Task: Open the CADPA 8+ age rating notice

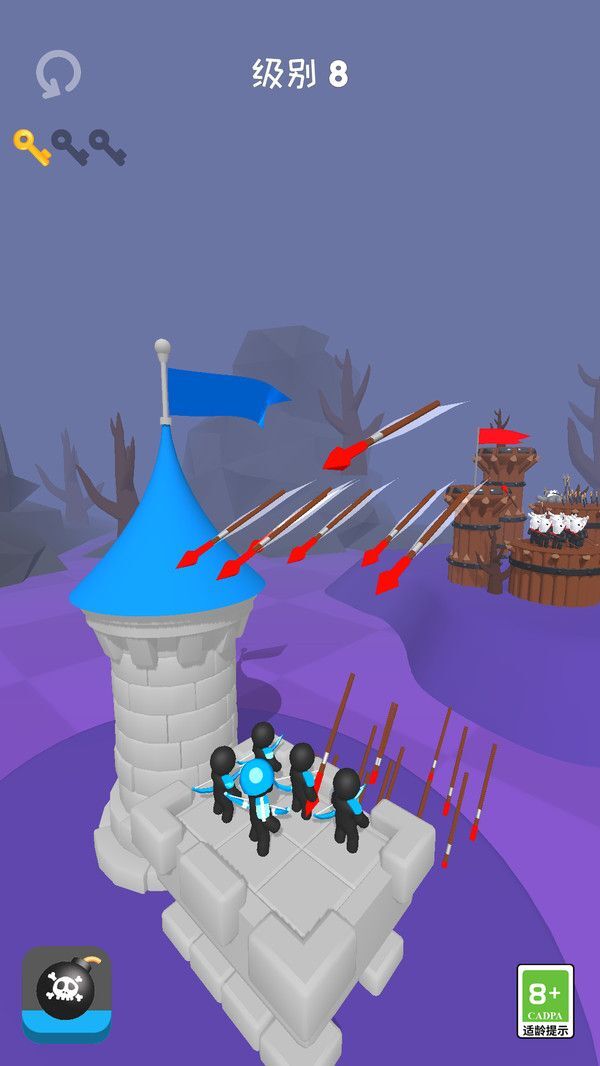Action: click(545, 1001)
